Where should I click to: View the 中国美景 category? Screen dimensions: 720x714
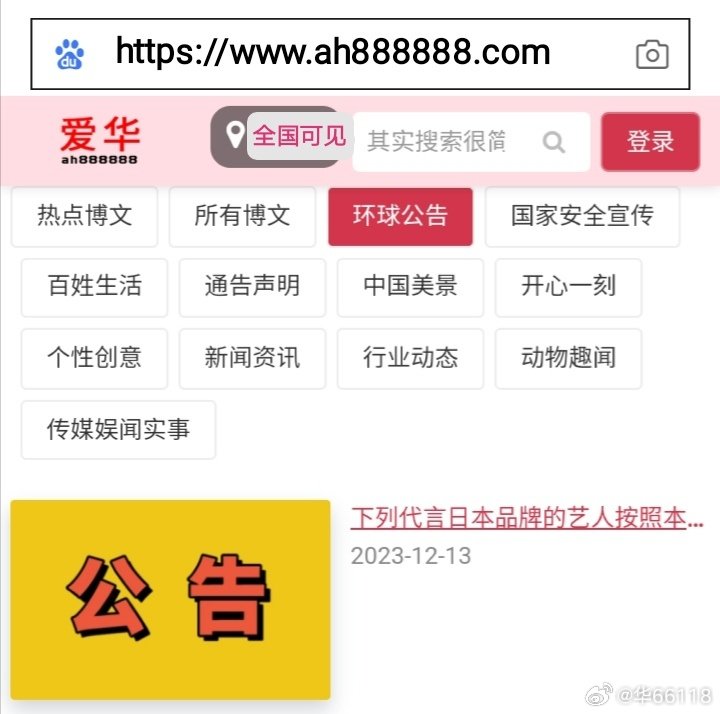(410, 287)
